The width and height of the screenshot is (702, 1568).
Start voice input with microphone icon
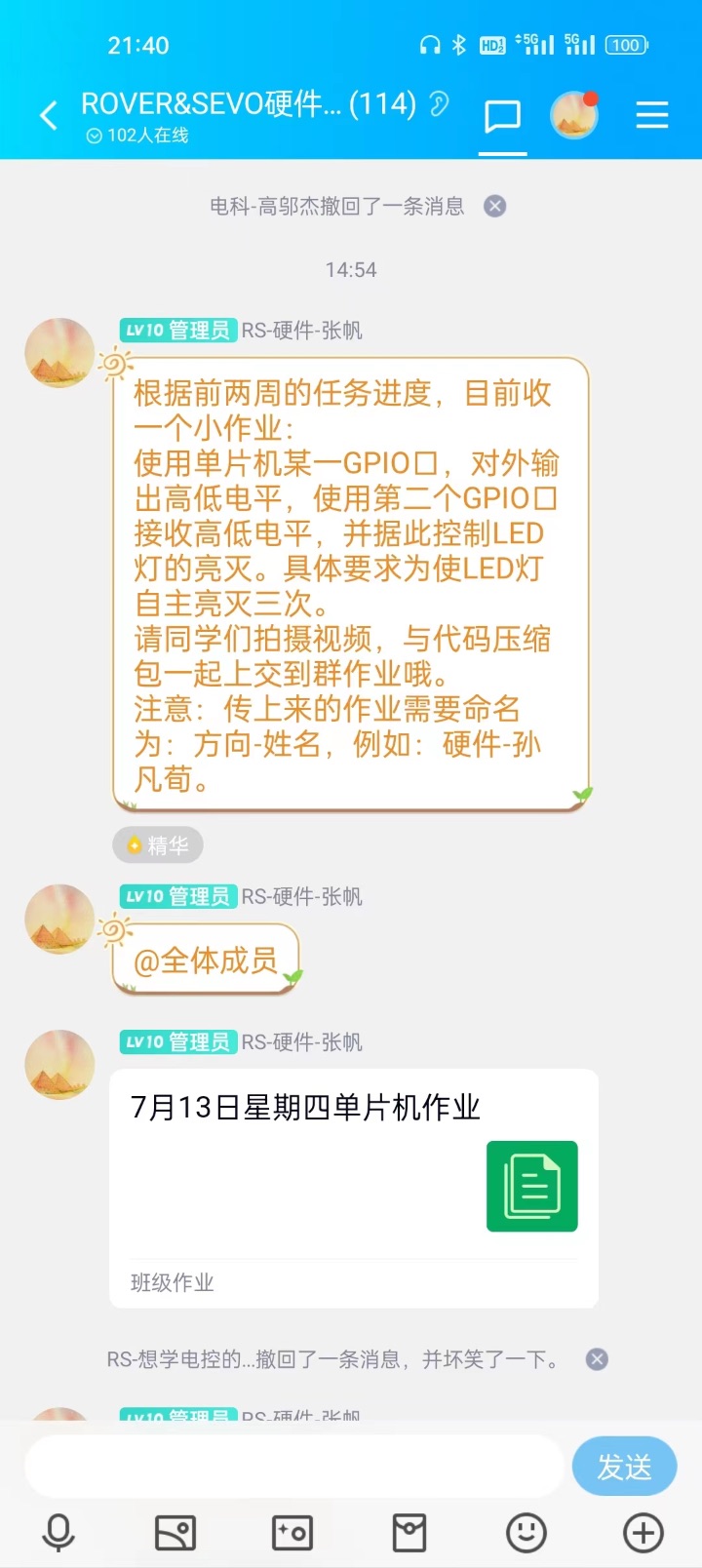[58, 1533]
